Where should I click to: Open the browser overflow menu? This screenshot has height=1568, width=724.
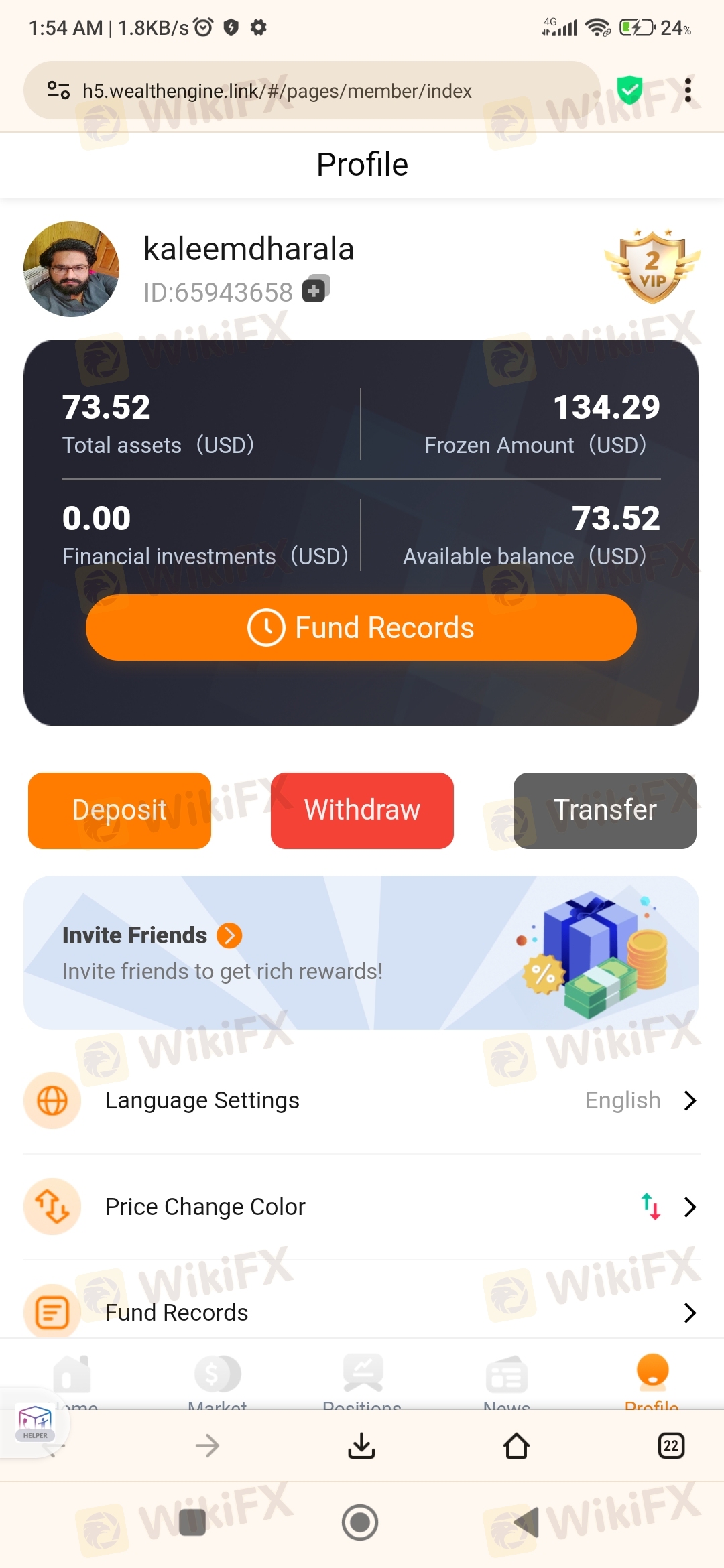point(688,90)
